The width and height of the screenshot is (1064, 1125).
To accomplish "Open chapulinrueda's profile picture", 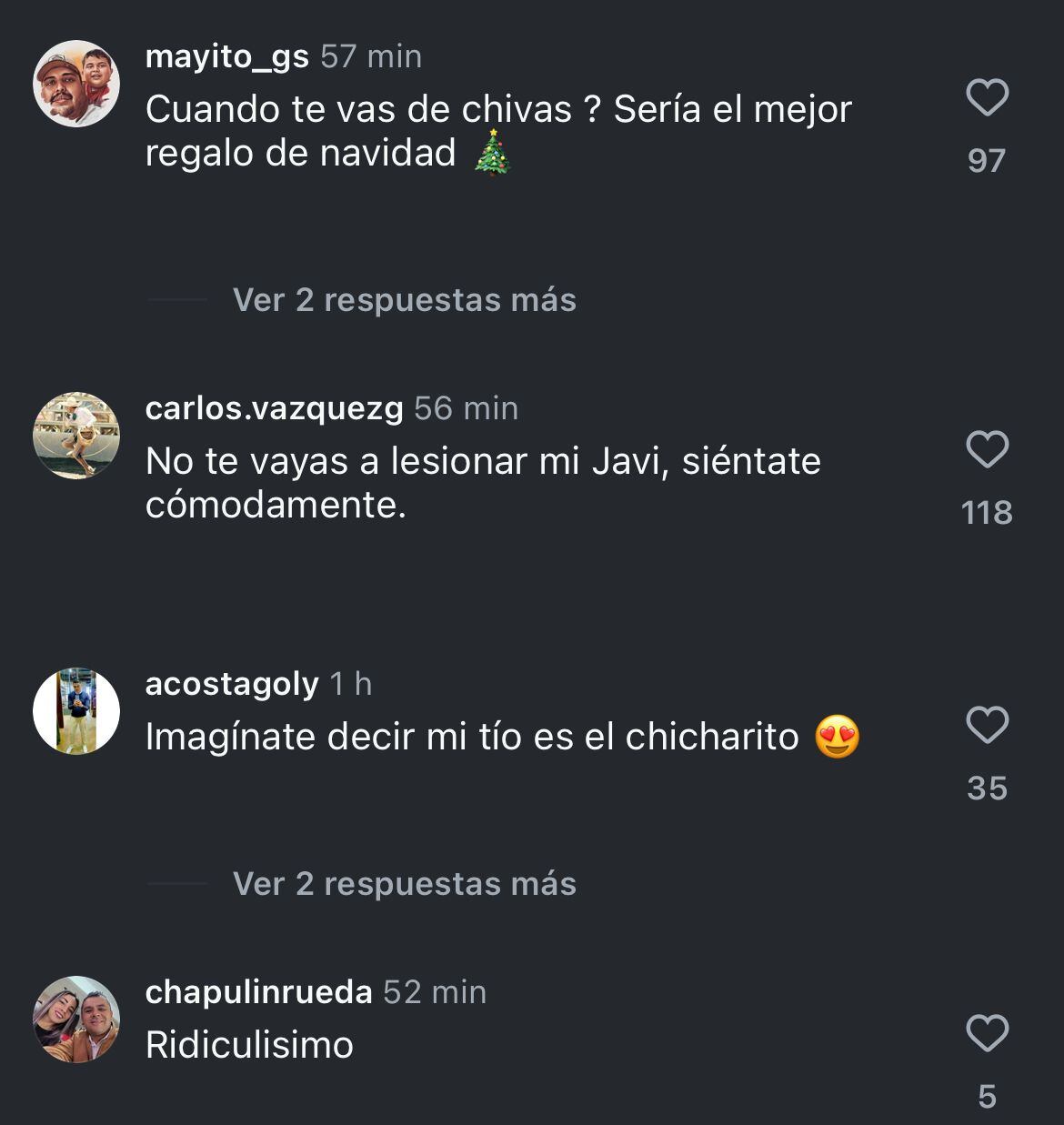I will click(76, 1020).
